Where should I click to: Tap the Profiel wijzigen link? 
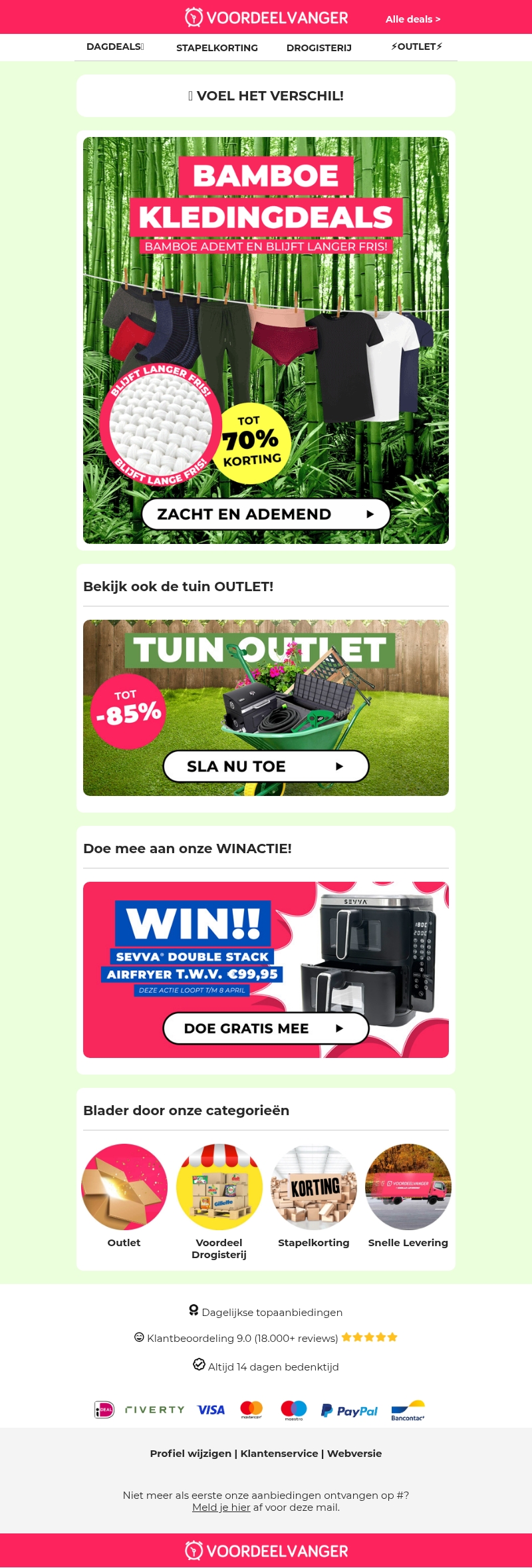point(190,1454)
